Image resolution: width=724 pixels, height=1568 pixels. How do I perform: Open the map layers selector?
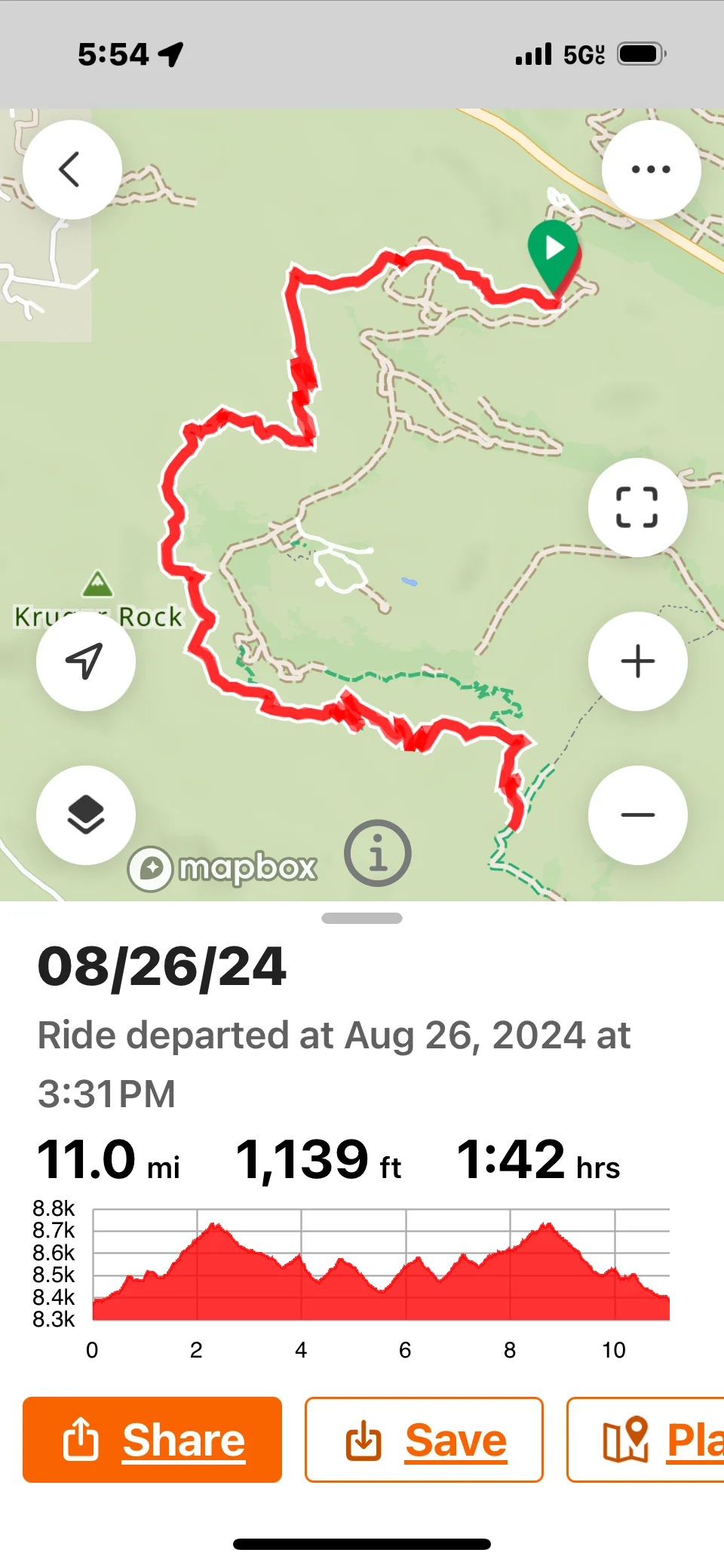(x=85, y=815)
